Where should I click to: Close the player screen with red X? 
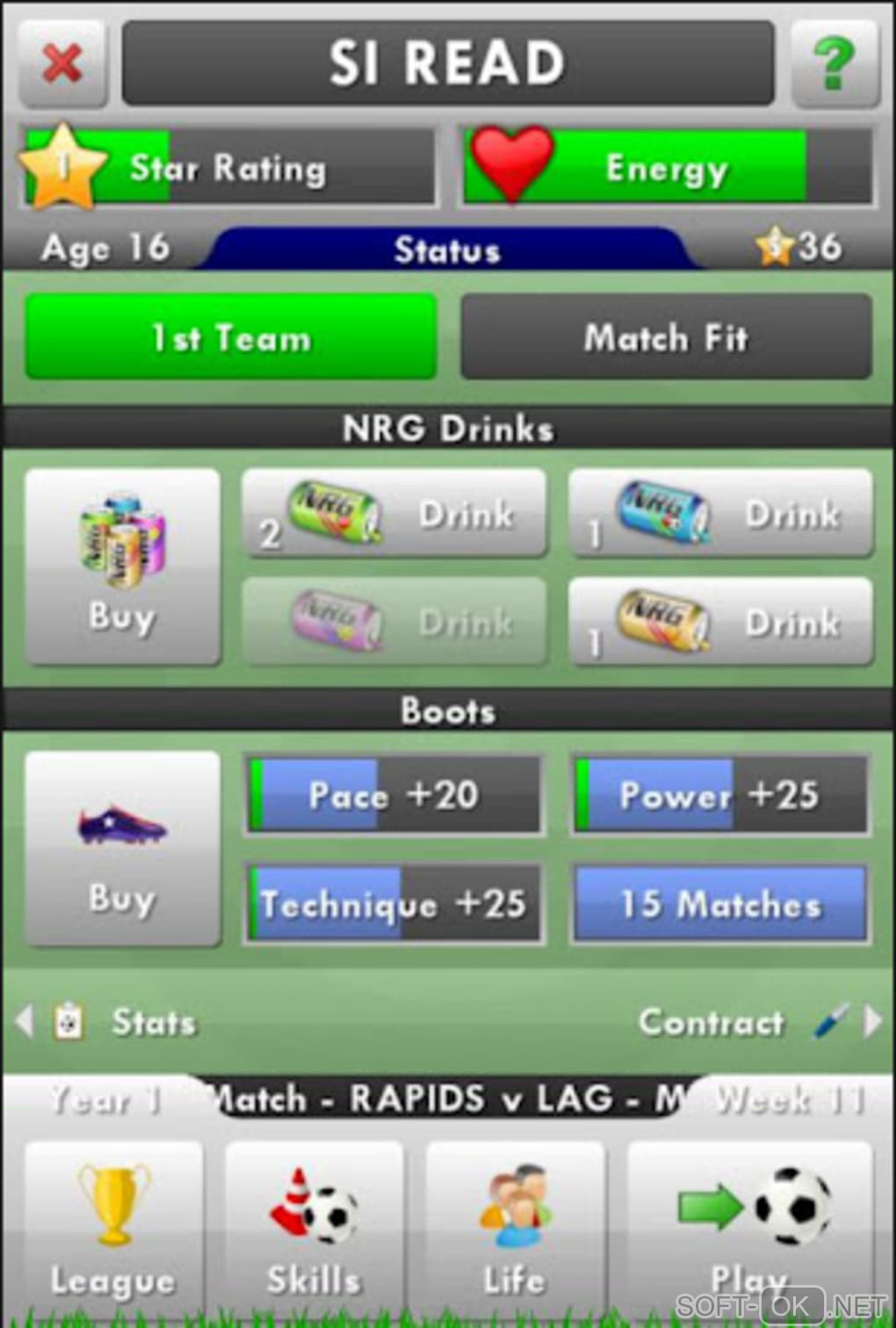(x=62, y=64)
